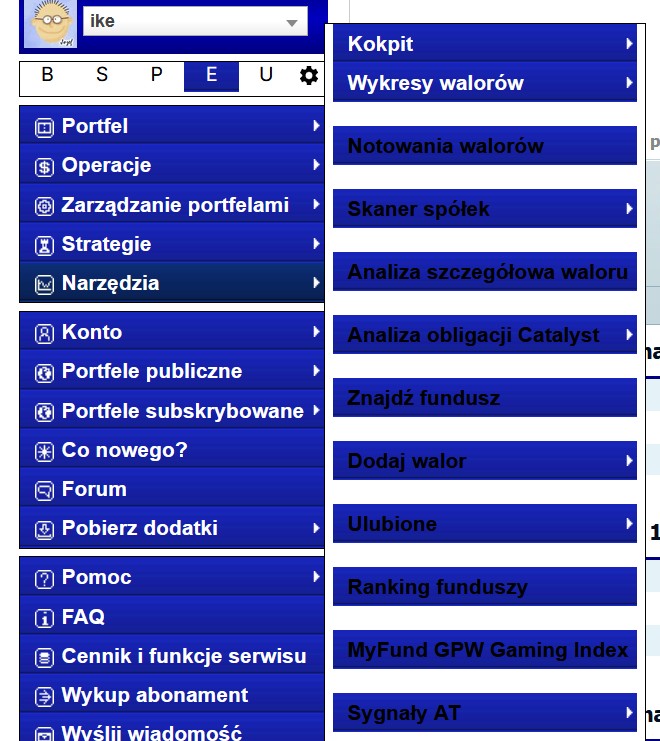Select Notowania walorów

point(485,146)
